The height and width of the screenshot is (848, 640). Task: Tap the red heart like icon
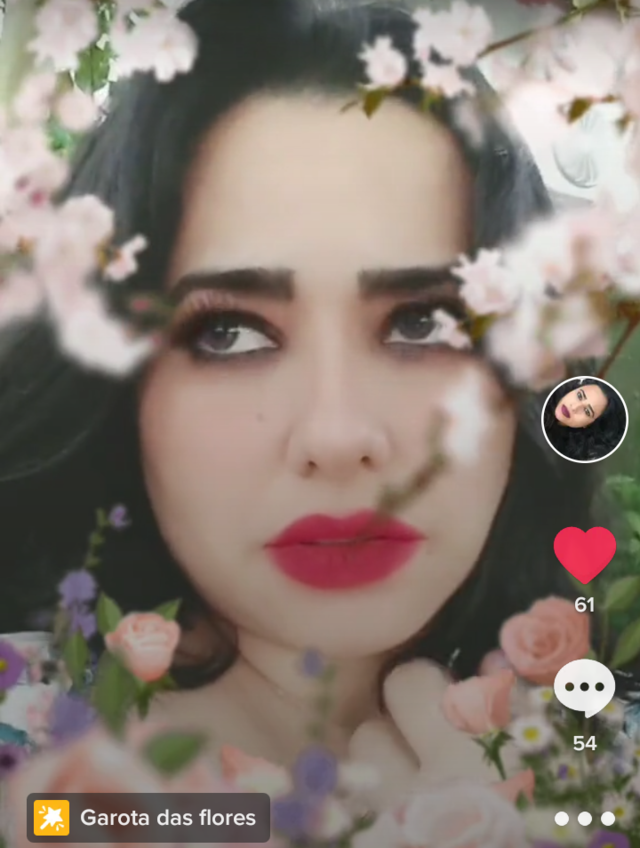(584, 555)
